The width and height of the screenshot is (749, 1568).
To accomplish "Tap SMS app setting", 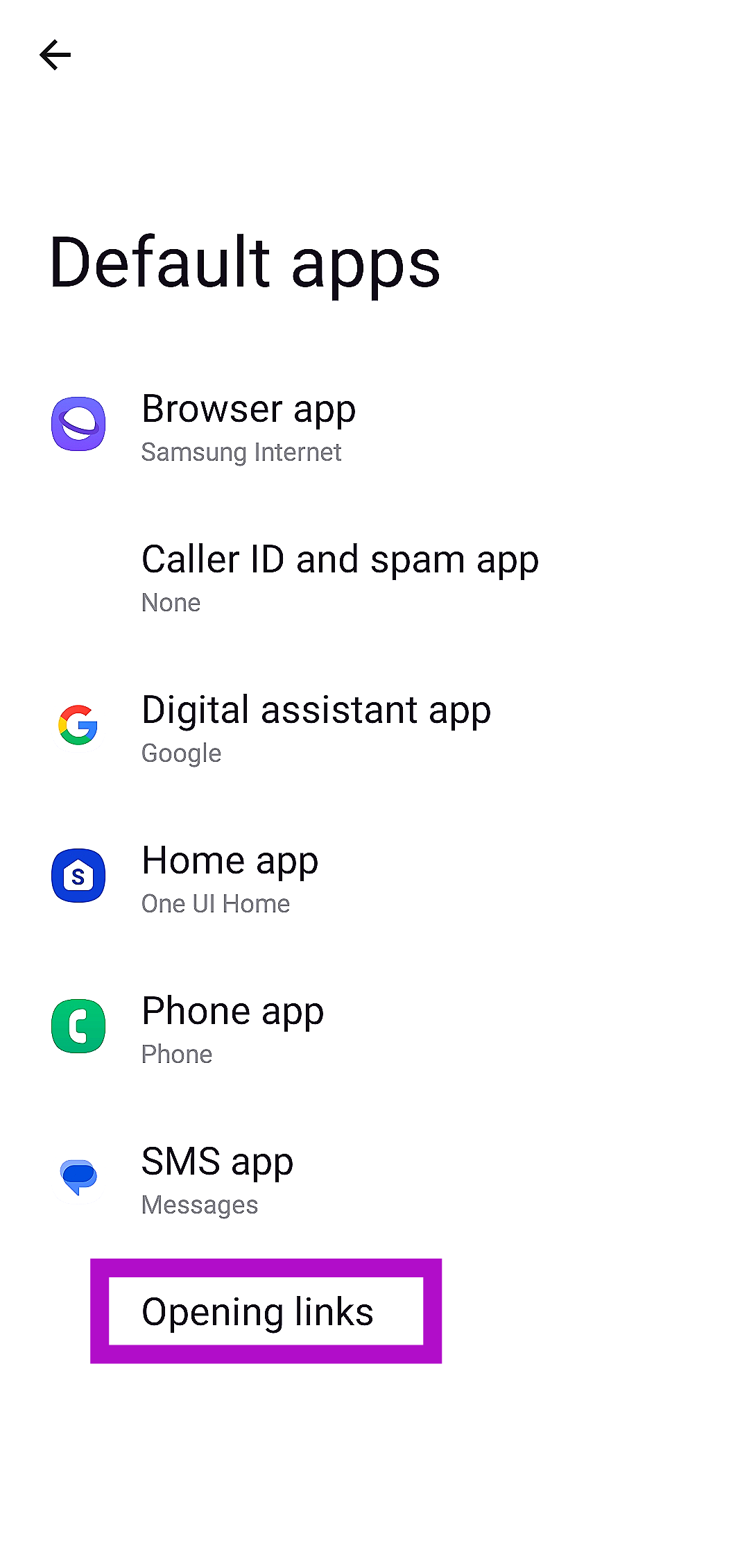I will click(x=217, y=1178).
